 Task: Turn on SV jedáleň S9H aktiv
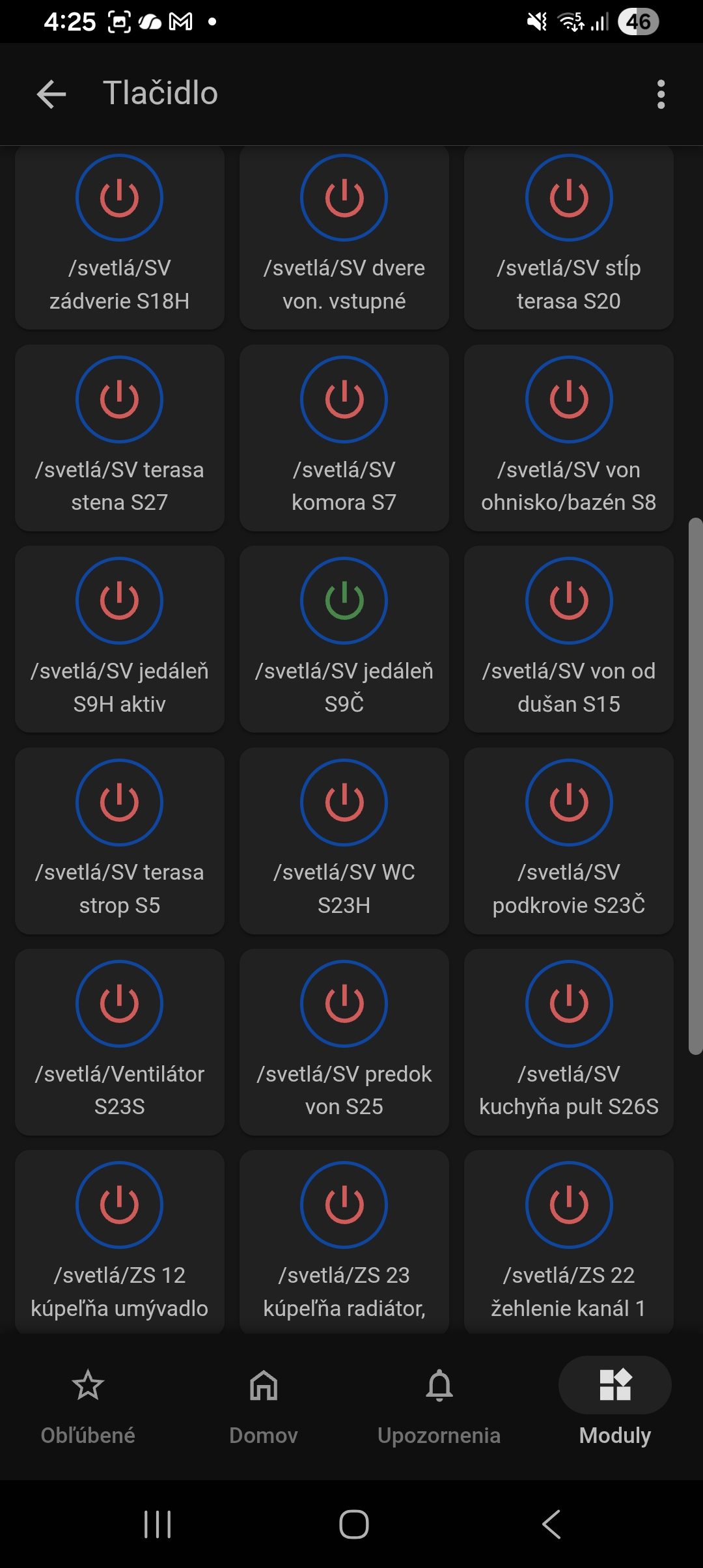point(119,600)
